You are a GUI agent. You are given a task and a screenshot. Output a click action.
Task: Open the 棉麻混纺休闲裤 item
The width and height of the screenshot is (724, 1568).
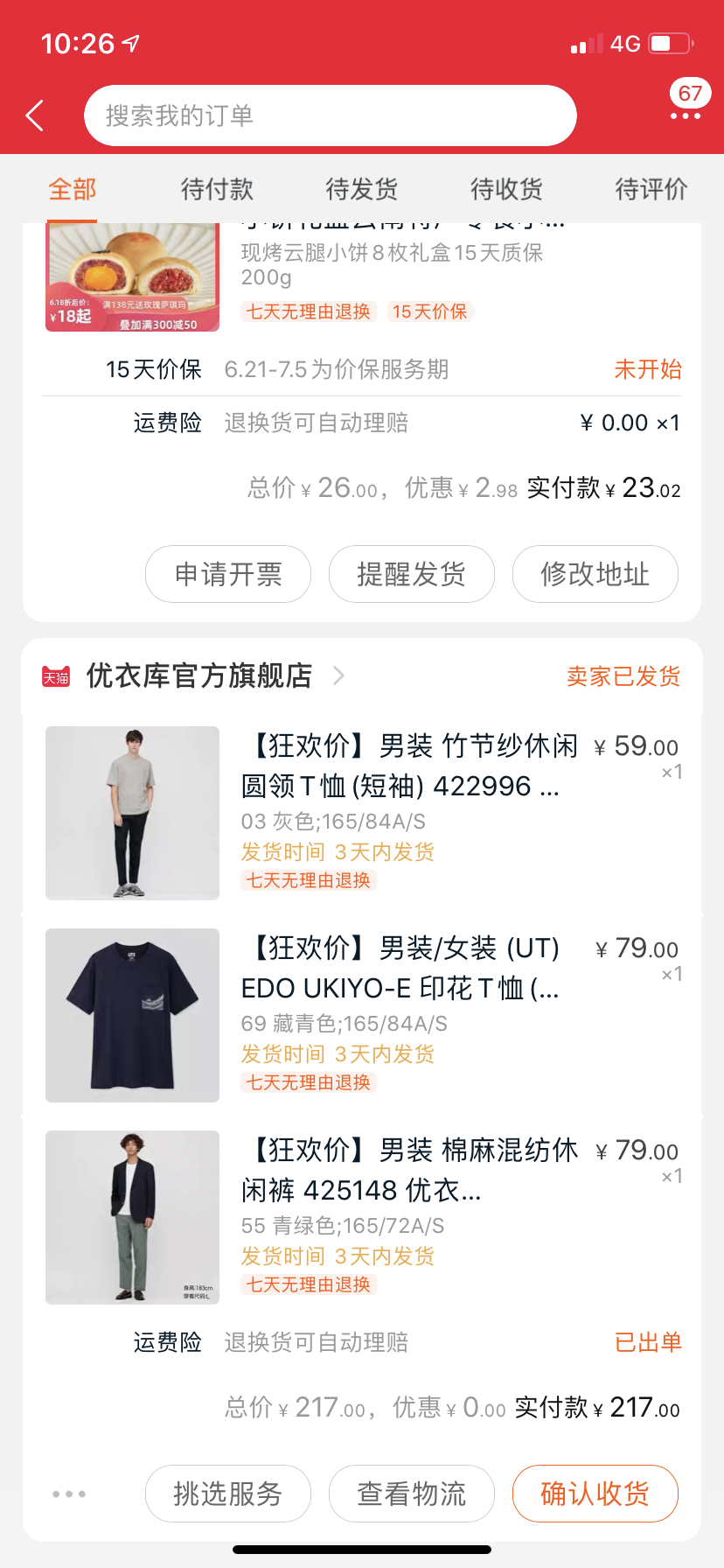click(409, 1171)
